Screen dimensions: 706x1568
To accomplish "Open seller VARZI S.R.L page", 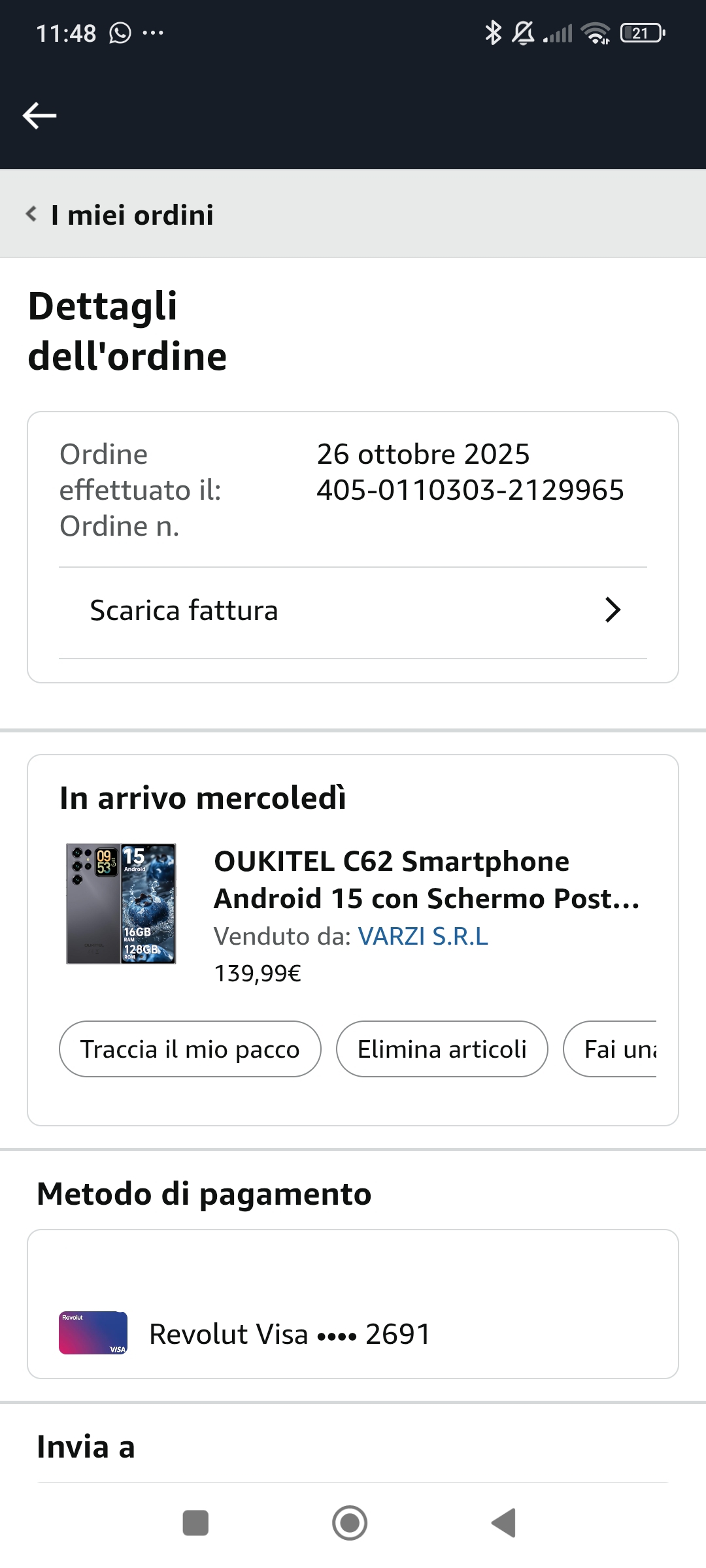I will 423,936.
